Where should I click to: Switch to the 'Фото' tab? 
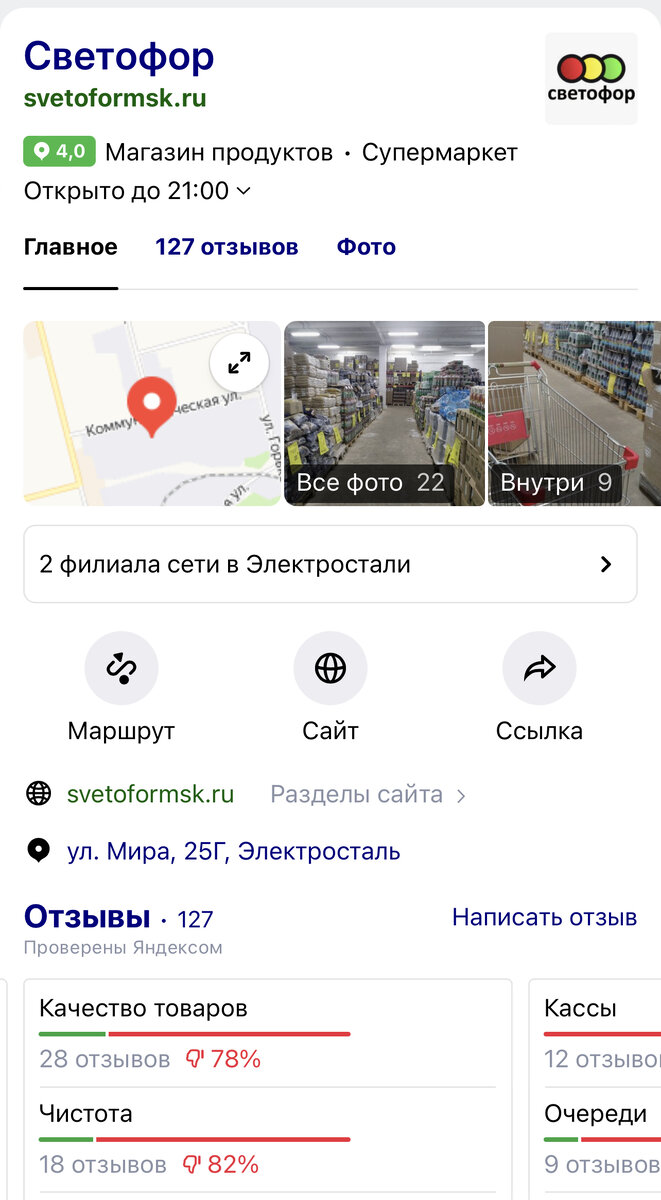tap(366, 247)
